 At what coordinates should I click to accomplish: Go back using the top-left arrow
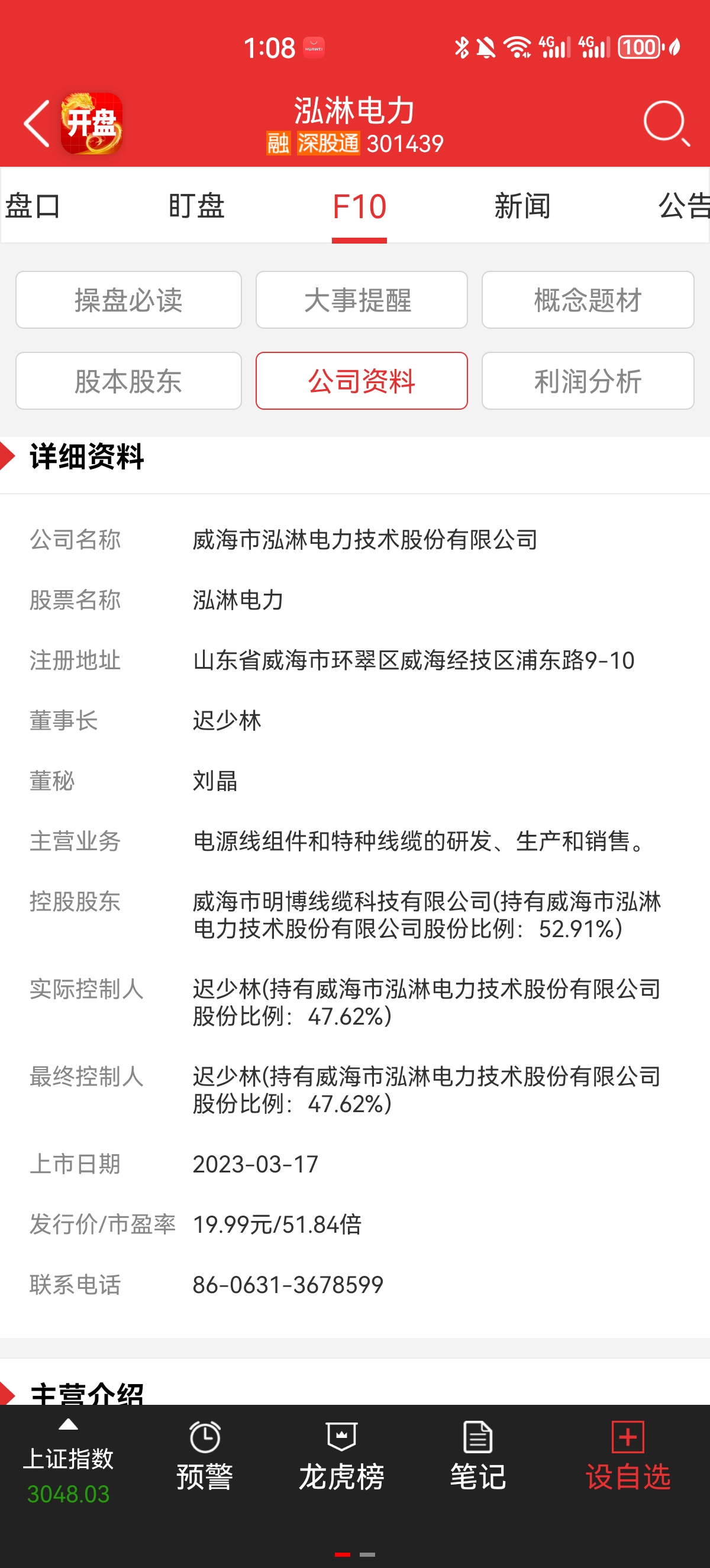click(37, 124)
